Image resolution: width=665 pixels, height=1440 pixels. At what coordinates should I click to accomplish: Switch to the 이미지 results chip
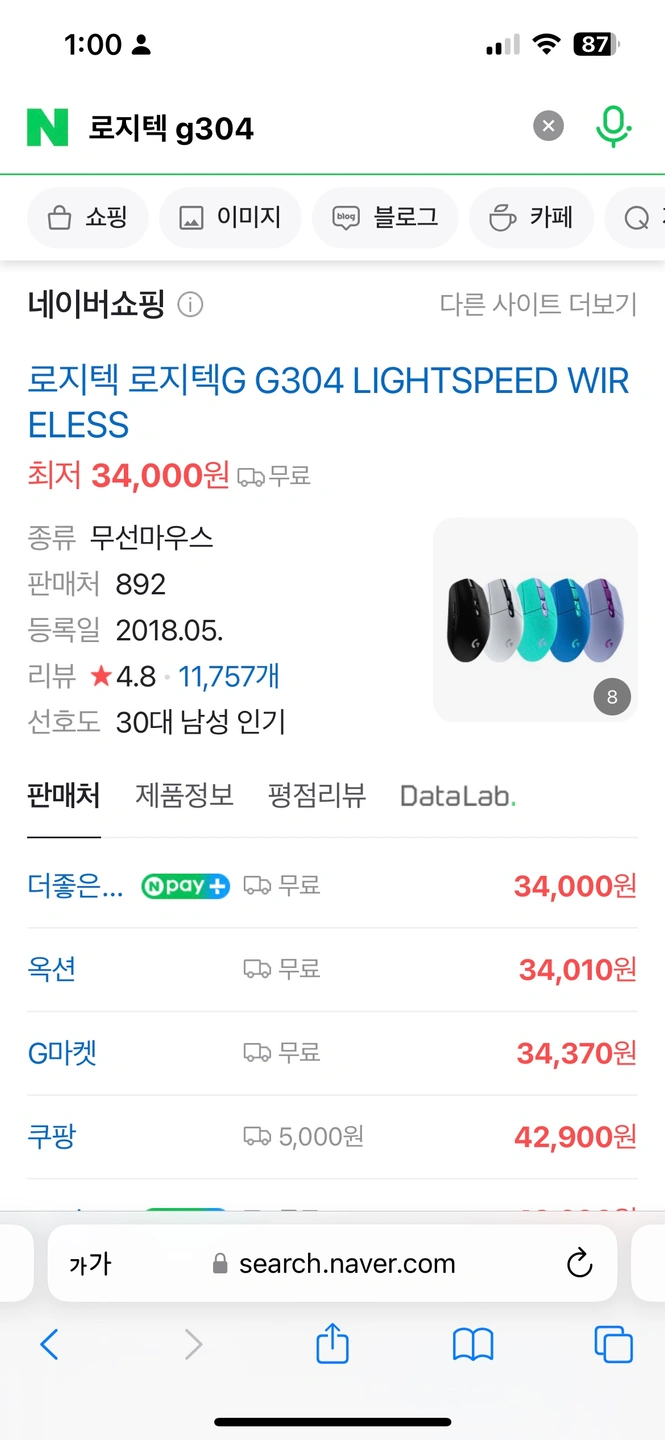230,218
